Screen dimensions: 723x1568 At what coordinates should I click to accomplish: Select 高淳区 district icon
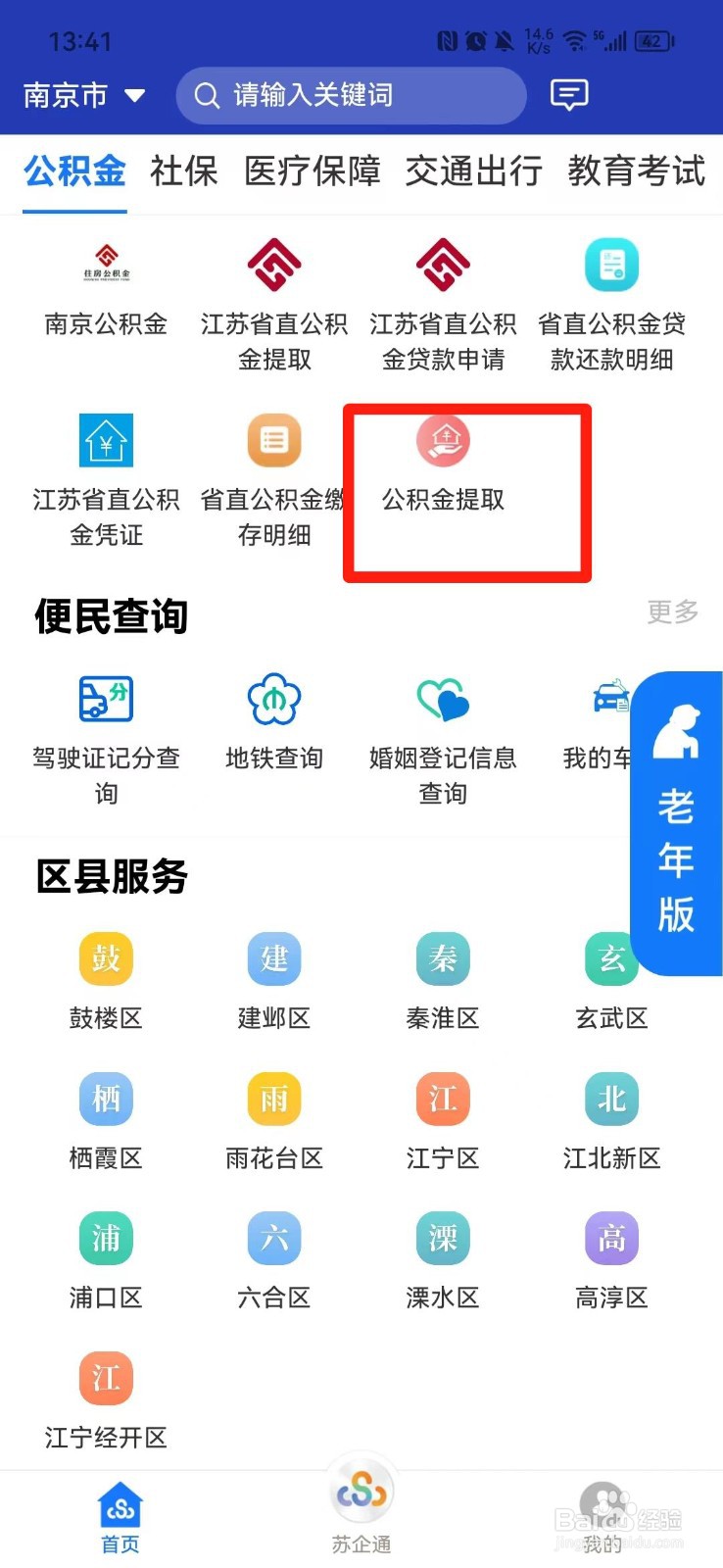click(610, 1261)
